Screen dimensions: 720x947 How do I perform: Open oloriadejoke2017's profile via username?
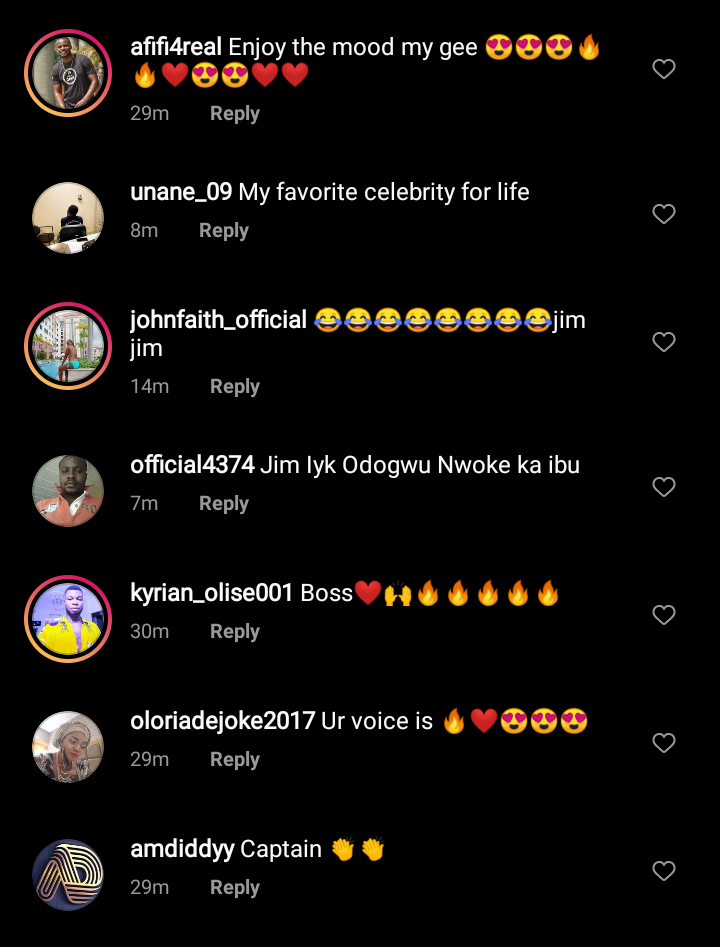click(x=223, y=721)
